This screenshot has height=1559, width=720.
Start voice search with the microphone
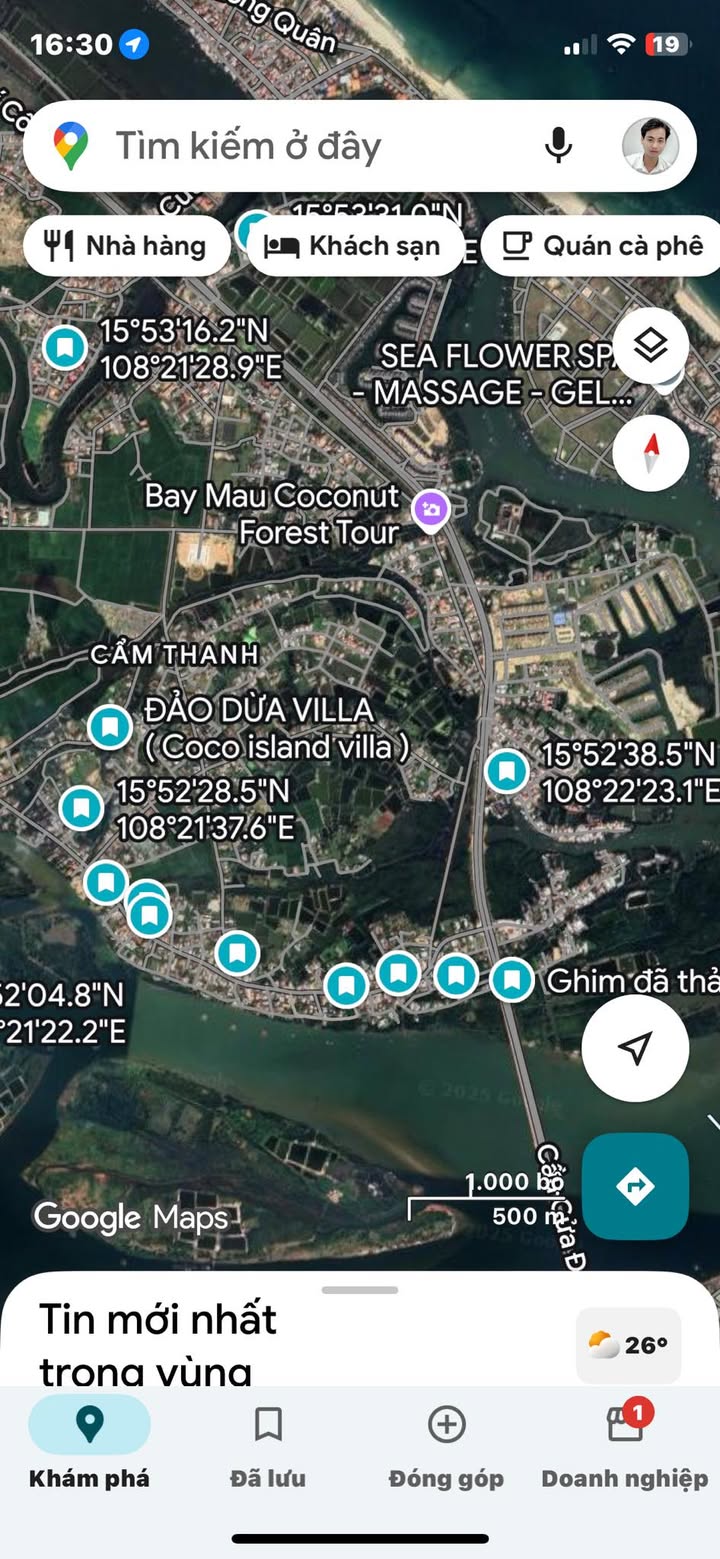click(558, 147)
